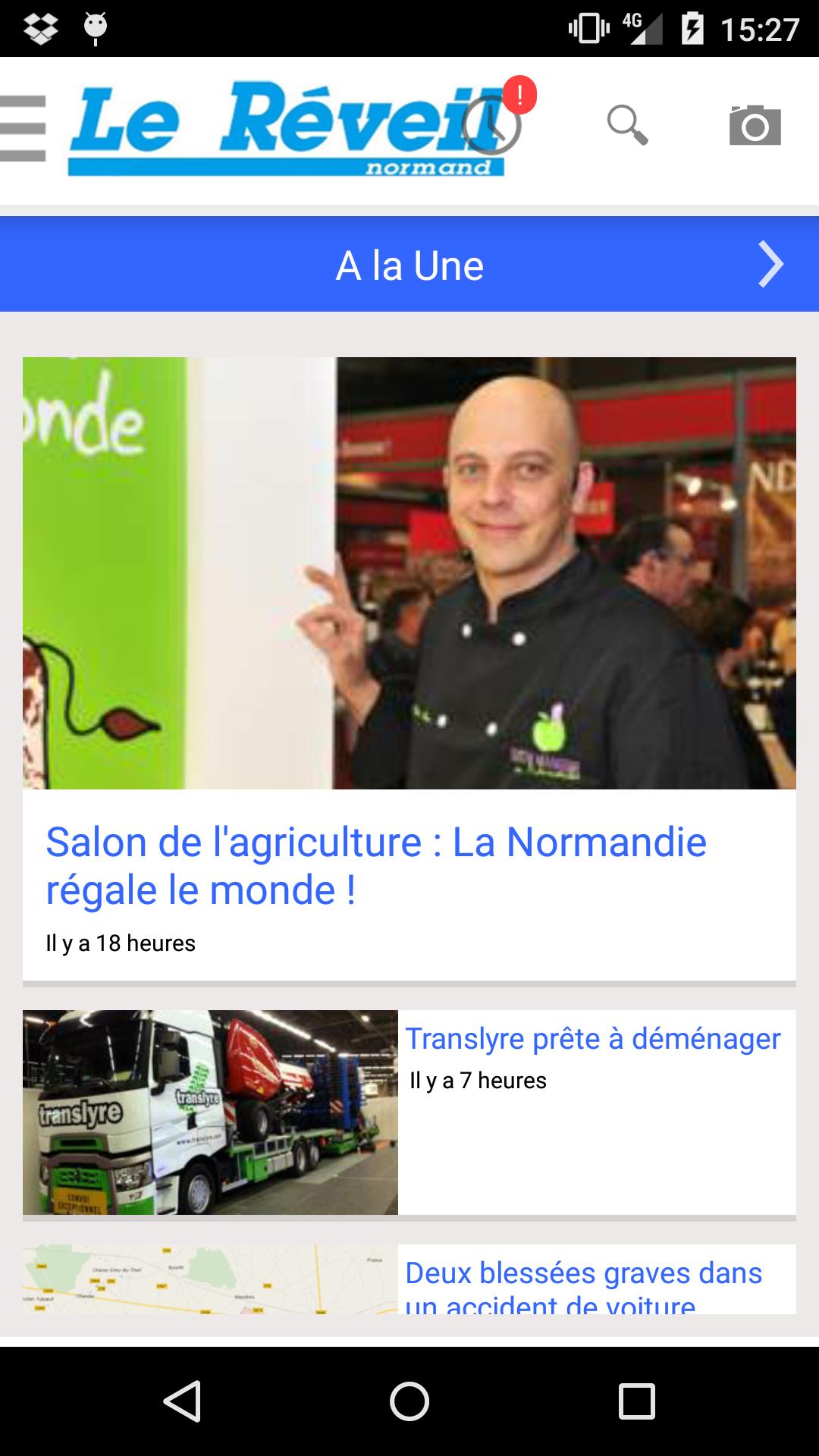Tap the Android recent apps button

click(634, 1399)
